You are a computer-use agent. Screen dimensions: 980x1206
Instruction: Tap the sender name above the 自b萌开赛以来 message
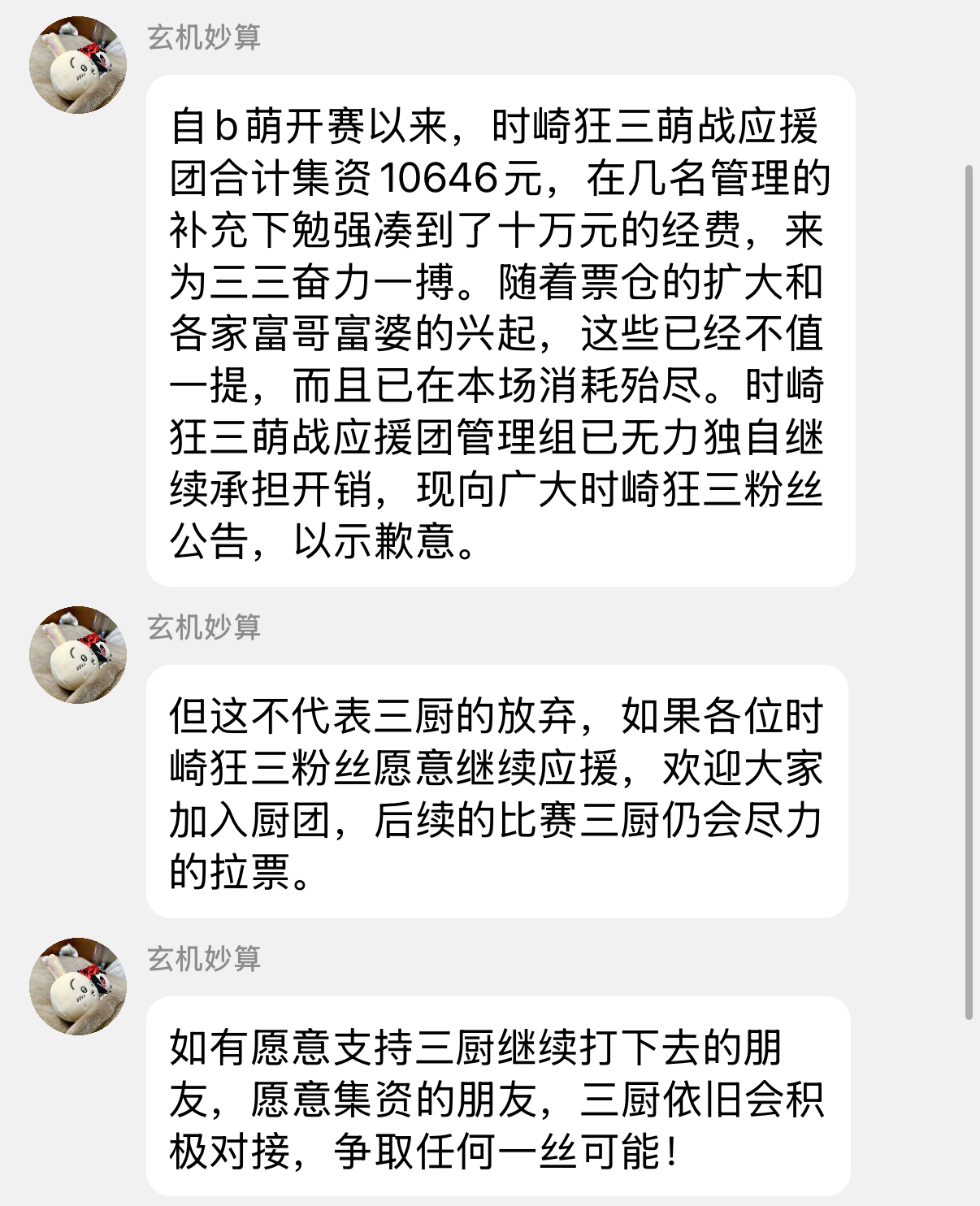(204, 37)
